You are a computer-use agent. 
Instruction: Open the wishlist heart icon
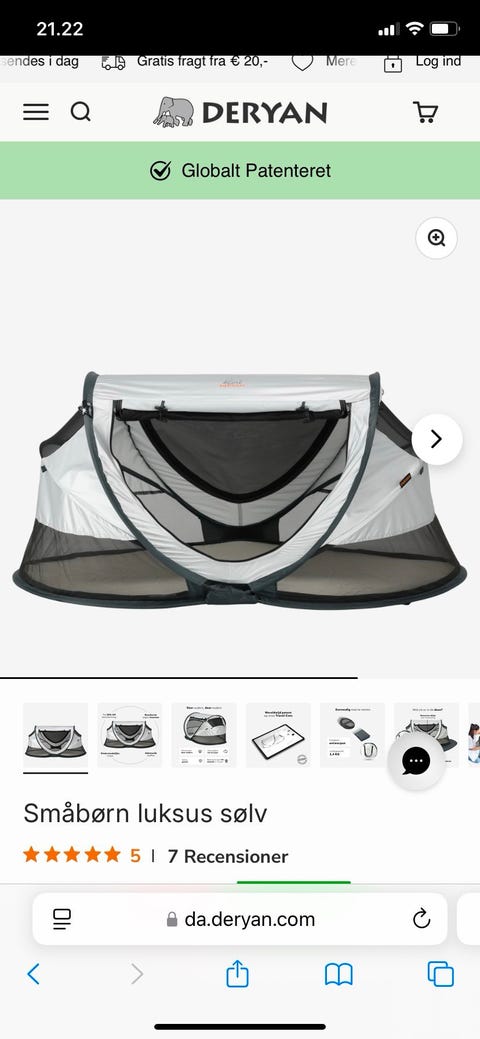click(x=302, y=62)
